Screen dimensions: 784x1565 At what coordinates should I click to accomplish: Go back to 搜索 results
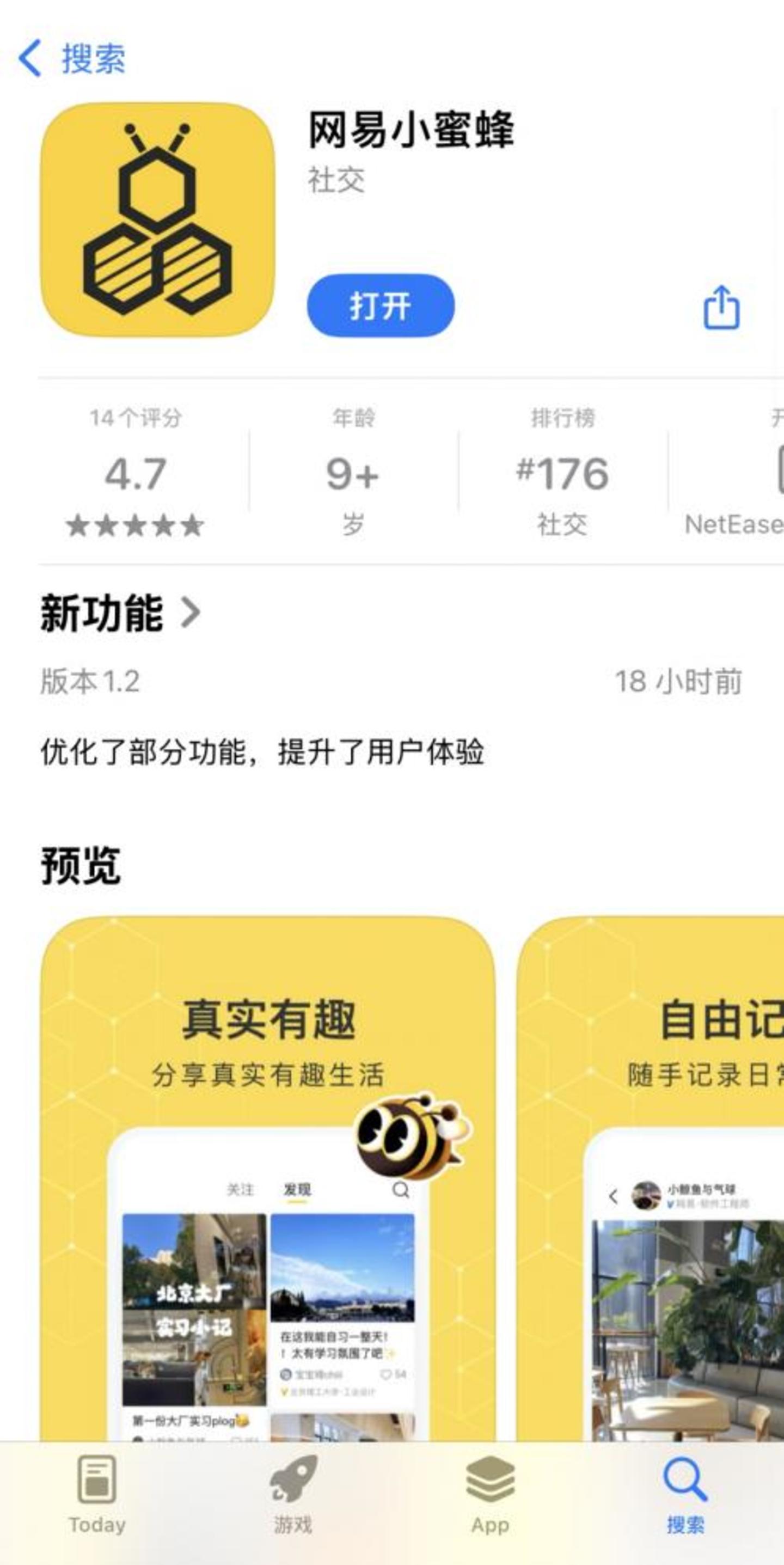point(72,59)
